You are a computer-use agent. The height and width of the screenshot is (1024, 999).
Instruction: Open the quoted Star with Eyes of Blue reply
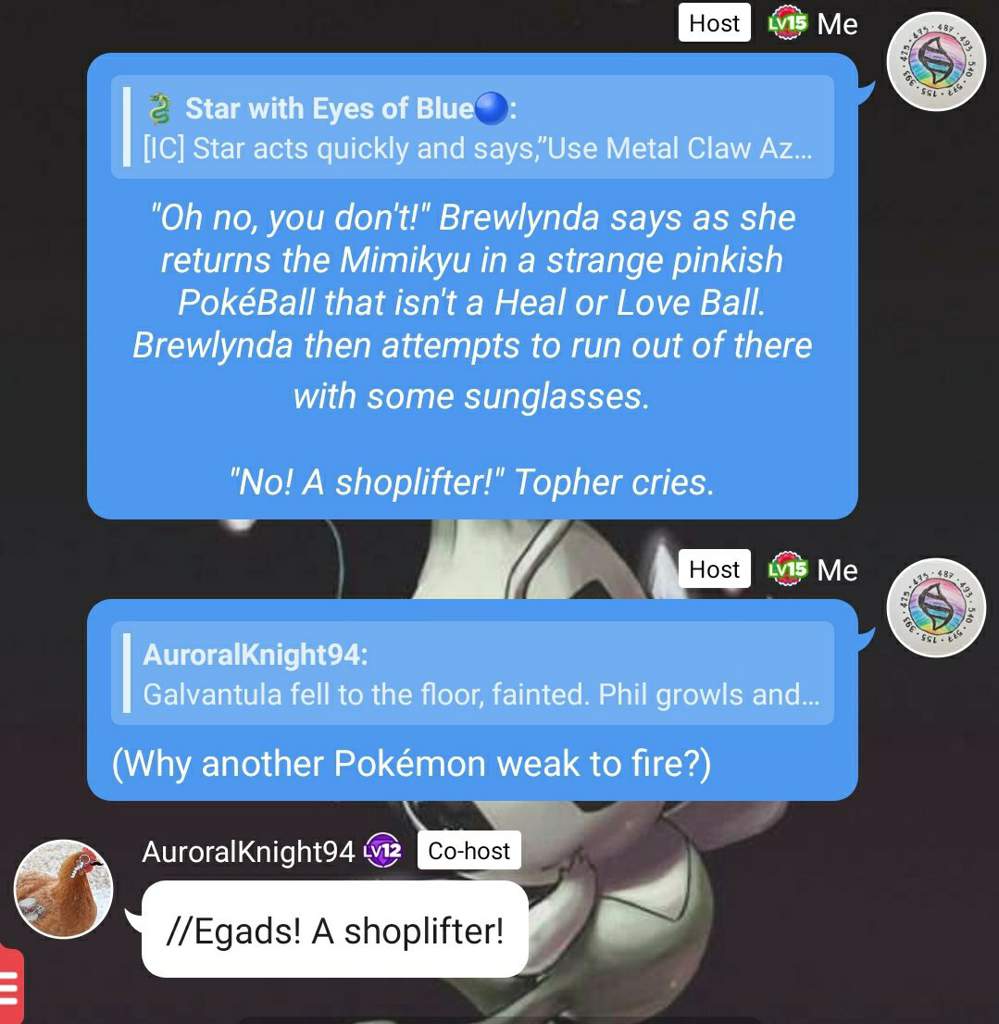[x=471, y=128]
